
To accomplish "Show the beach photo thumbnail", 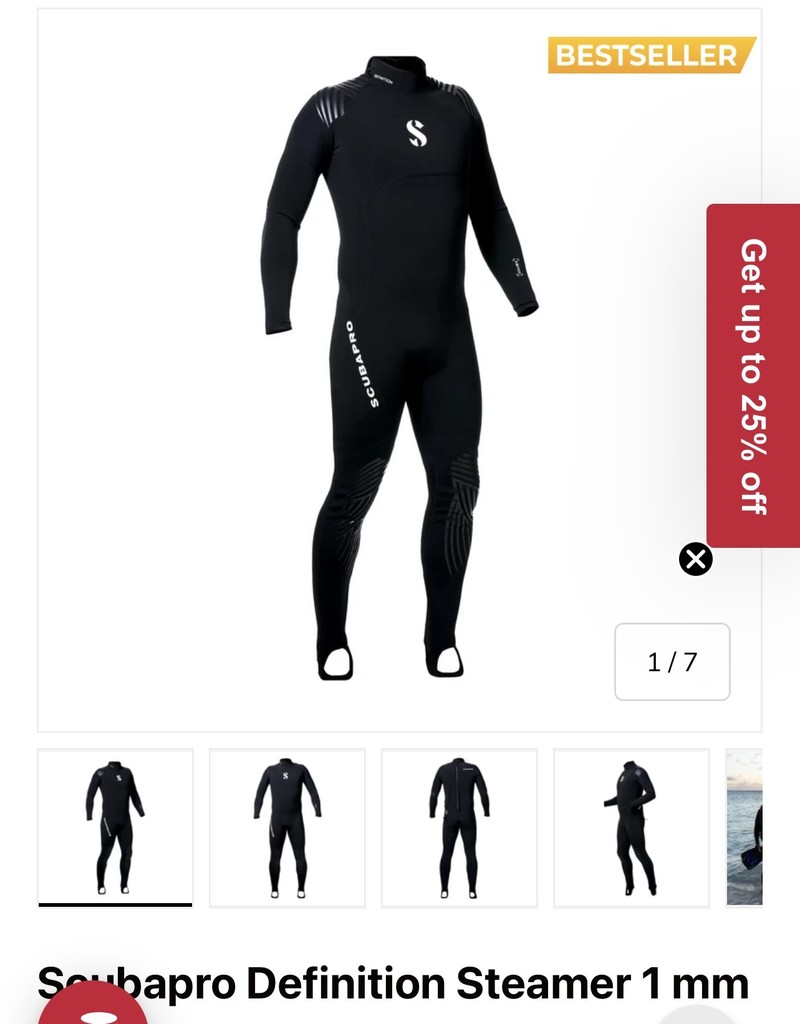I will tap(744, 827).
